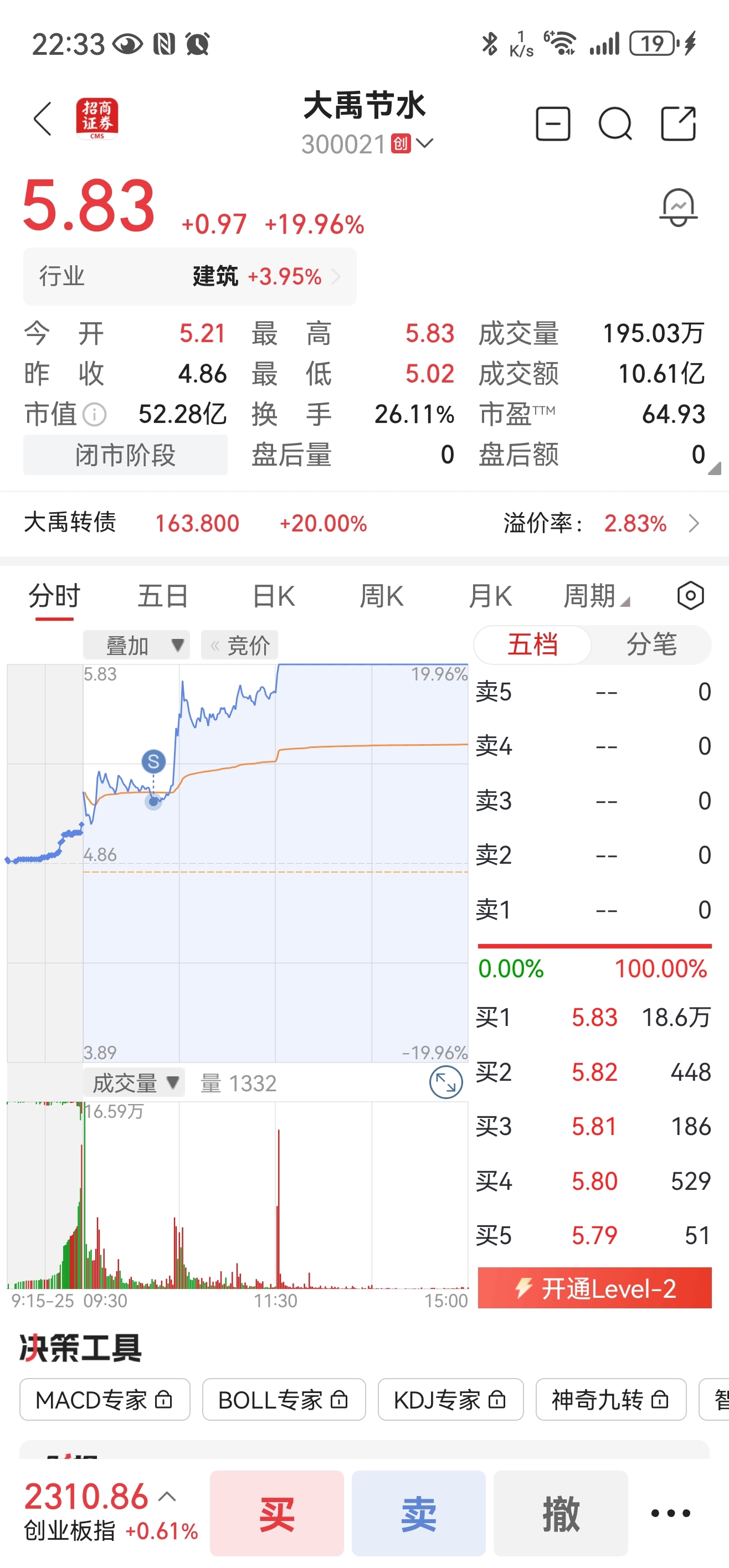Viewport: 729px width, 1568px height.
Task: Open the search magnifier icon
Action: pos(615,123)
